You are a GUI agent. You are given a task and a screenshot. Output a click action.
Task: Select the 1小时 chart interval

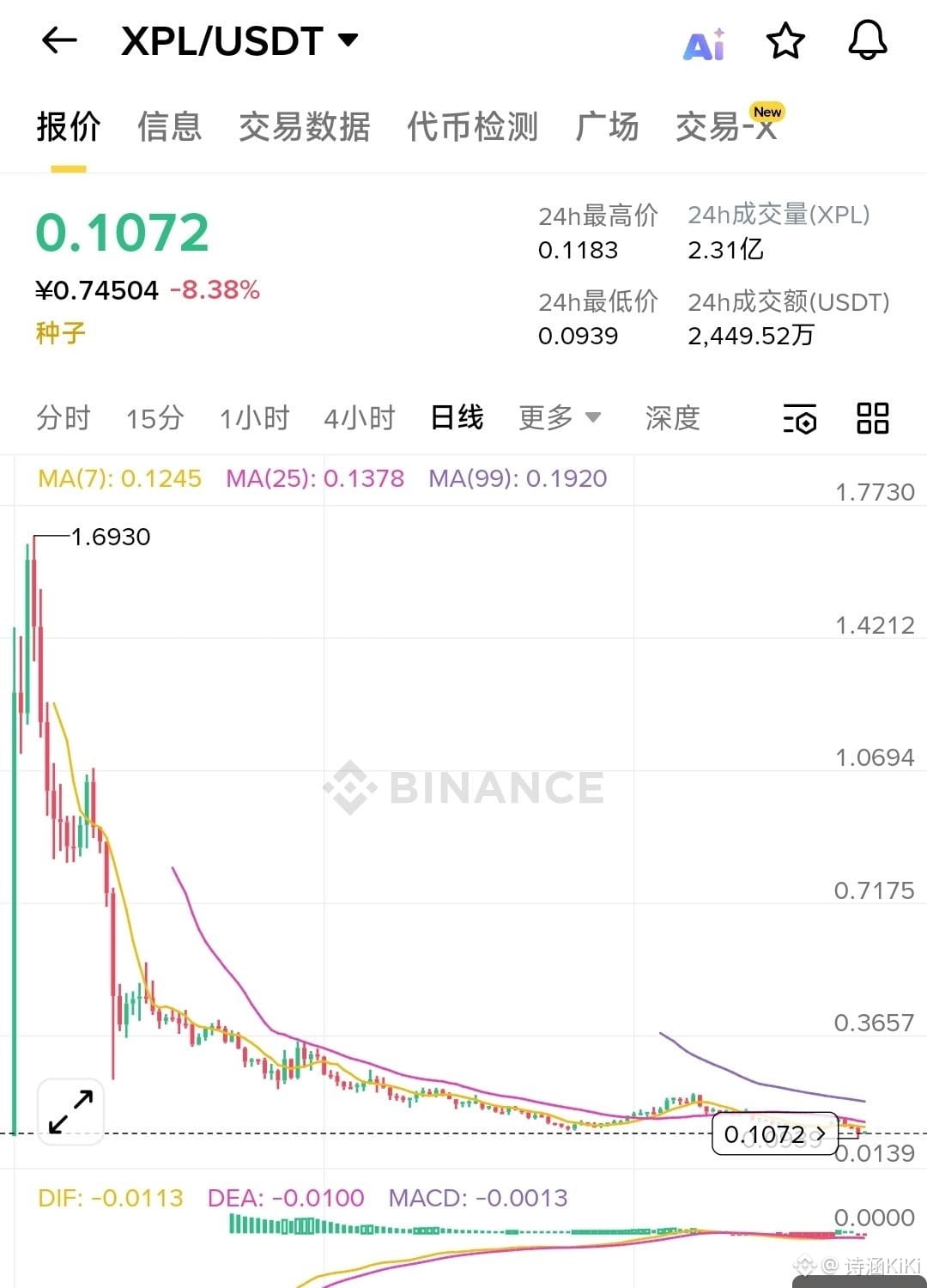[x=254, y=418]
